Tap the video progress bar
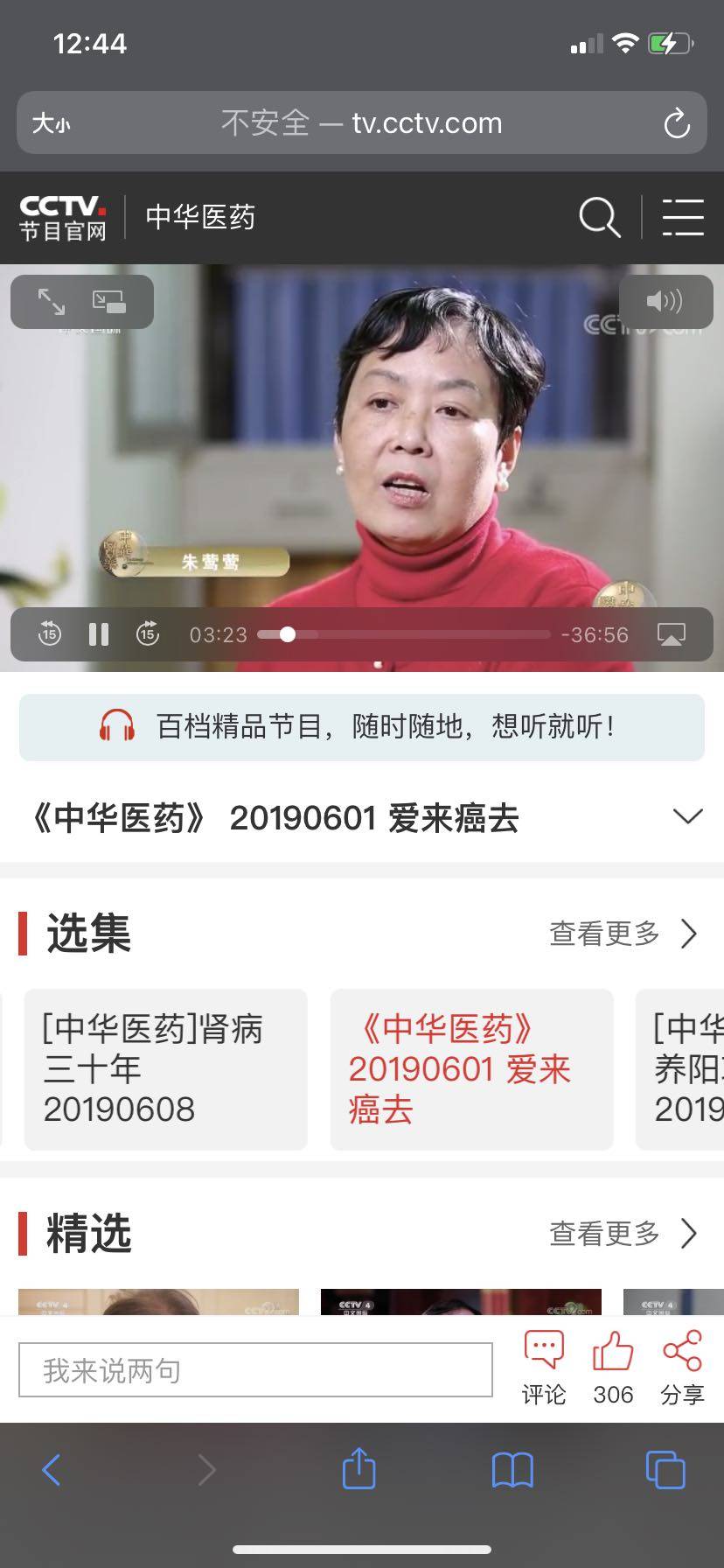724x1568 pixels. (x=404, y=634)
